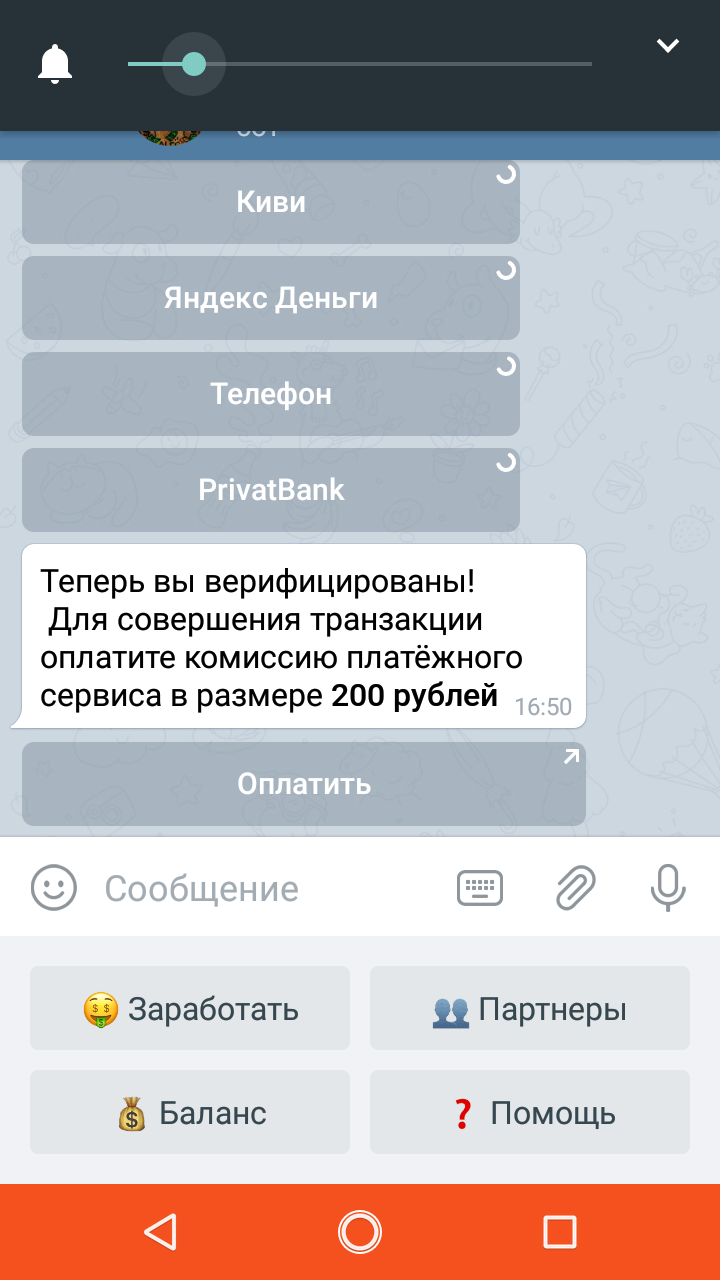This screenshot has width=720, height=1280.
Task: Check the Баланс button
Action: pos(190,1112)
